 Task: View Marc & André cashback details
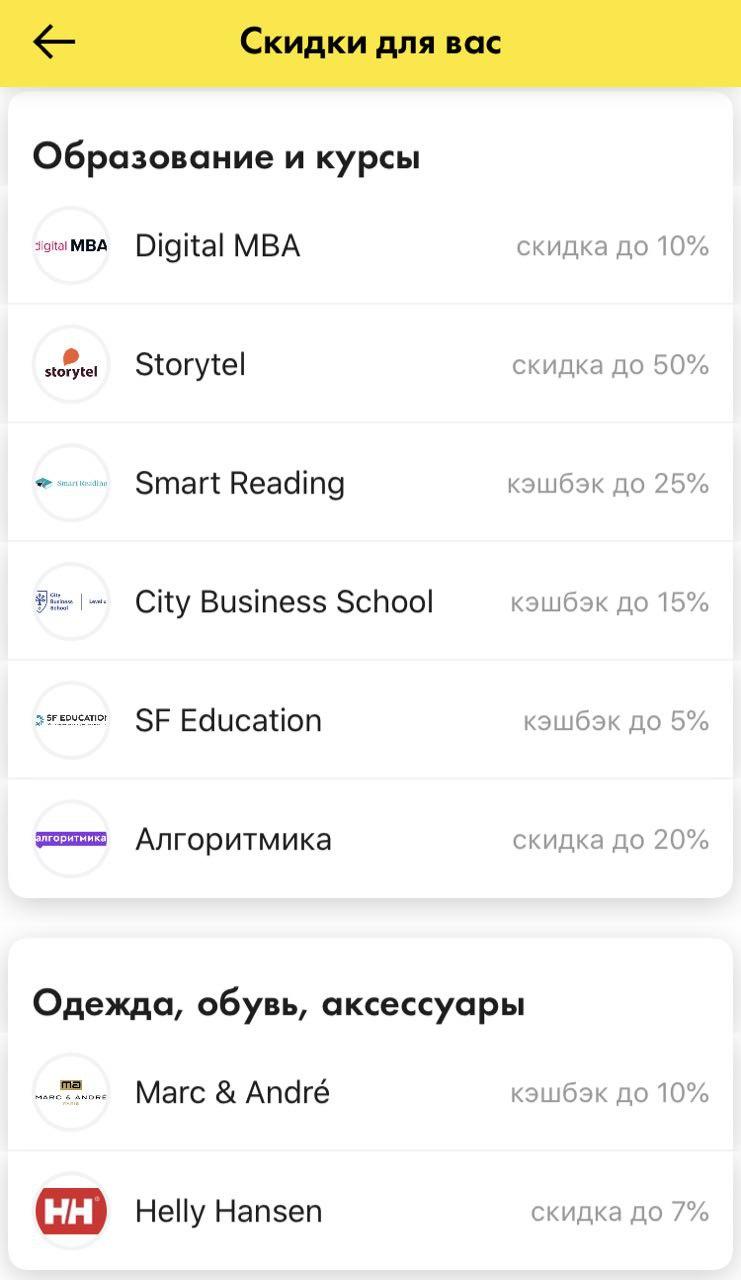[370, 1093]
